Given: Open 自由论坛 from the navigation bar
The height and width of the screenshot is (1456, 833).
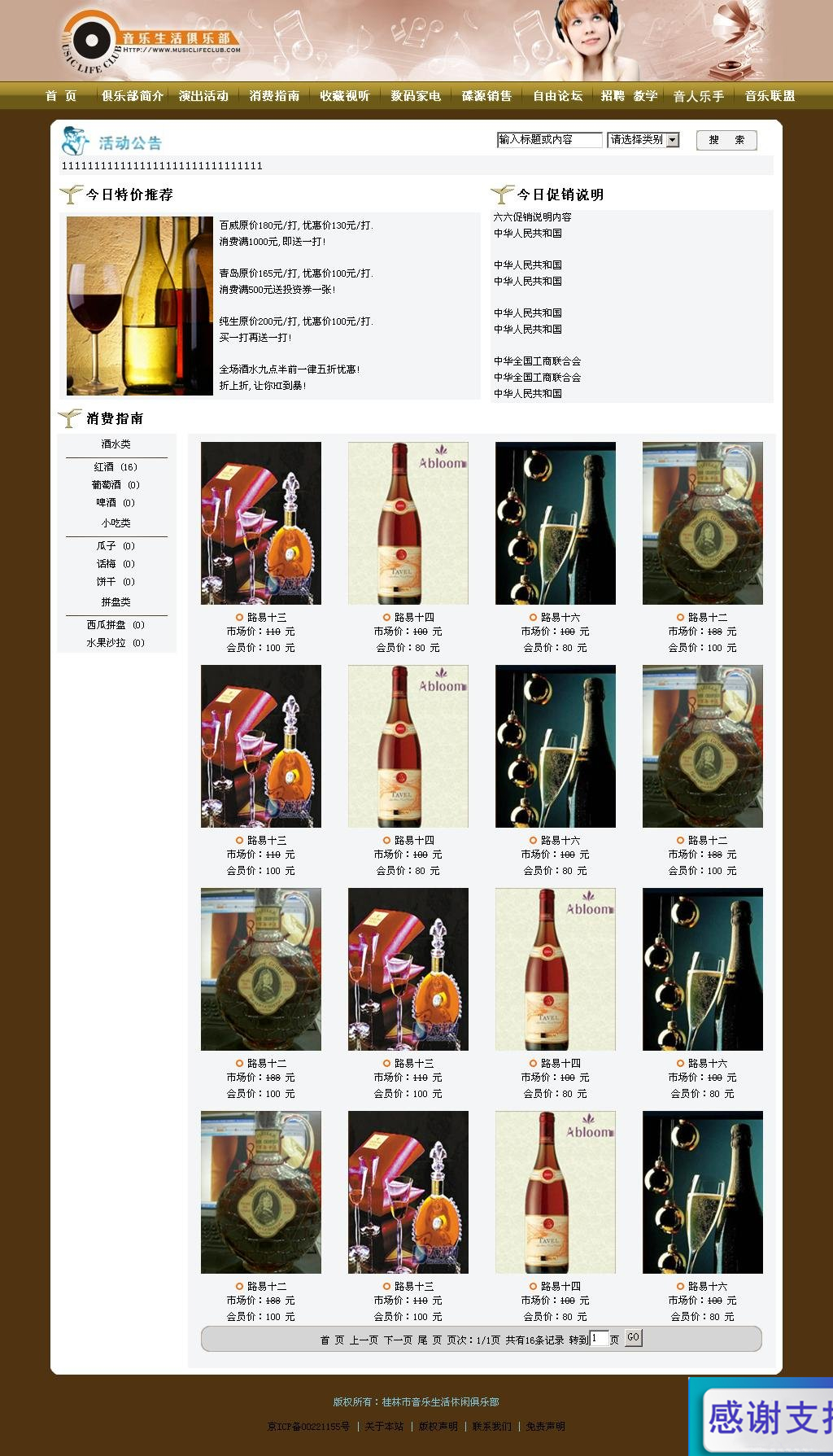Looking at the screenshot, I should 558,96.
